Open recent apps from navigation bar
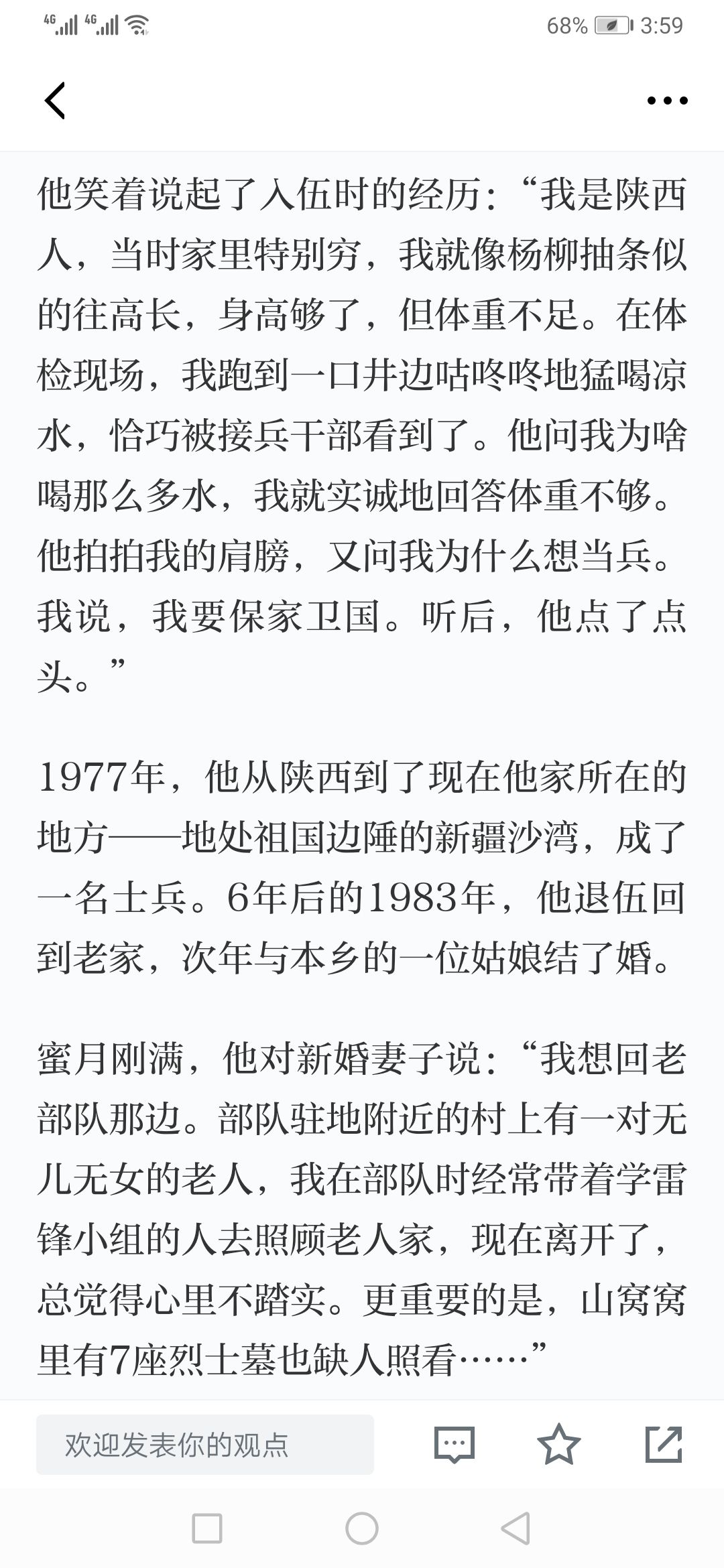This screenshot has width=724, height=1568. [207, 1529]
